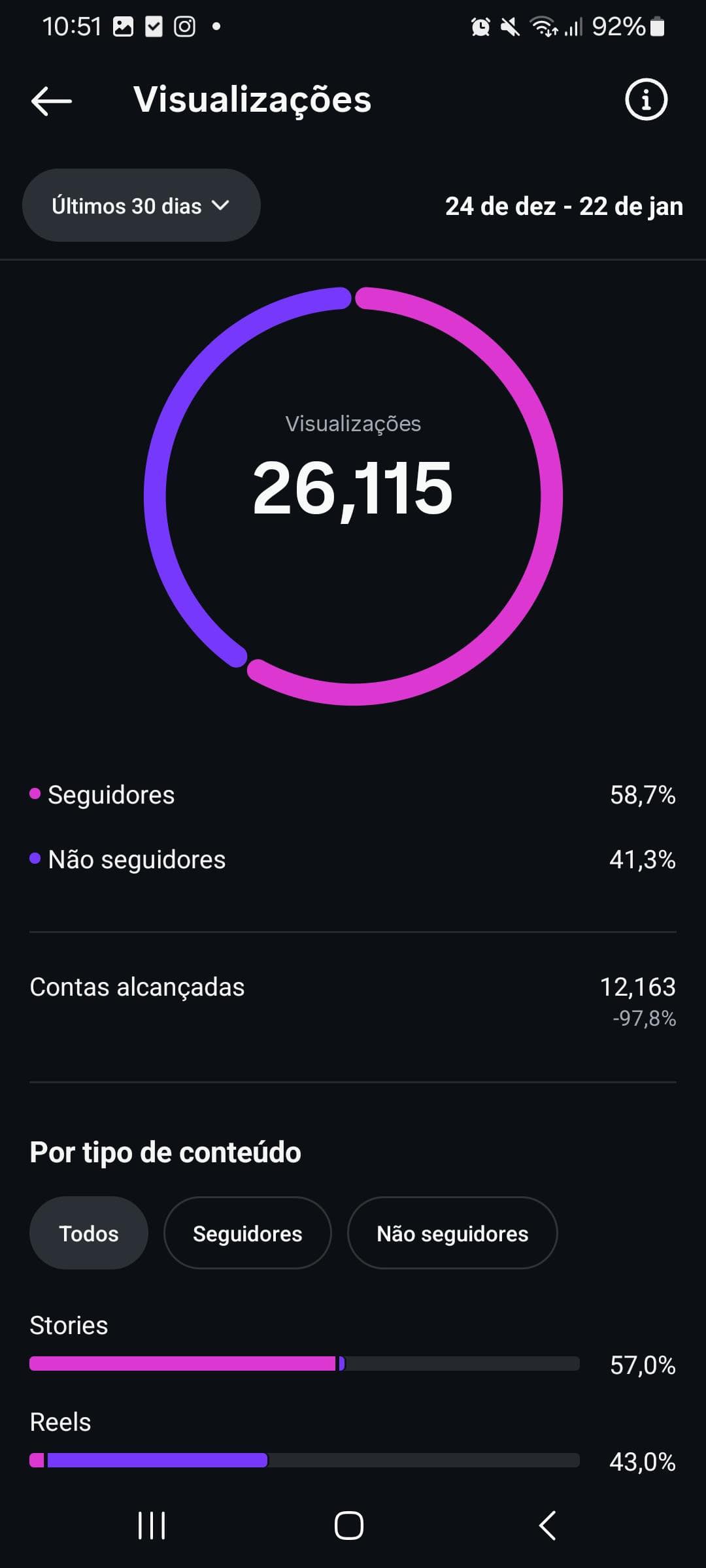The image size is (706, 1568).
Task: Switch to the Não seguidores chip
Action: pyautogui.click(x=452, y=1233)
